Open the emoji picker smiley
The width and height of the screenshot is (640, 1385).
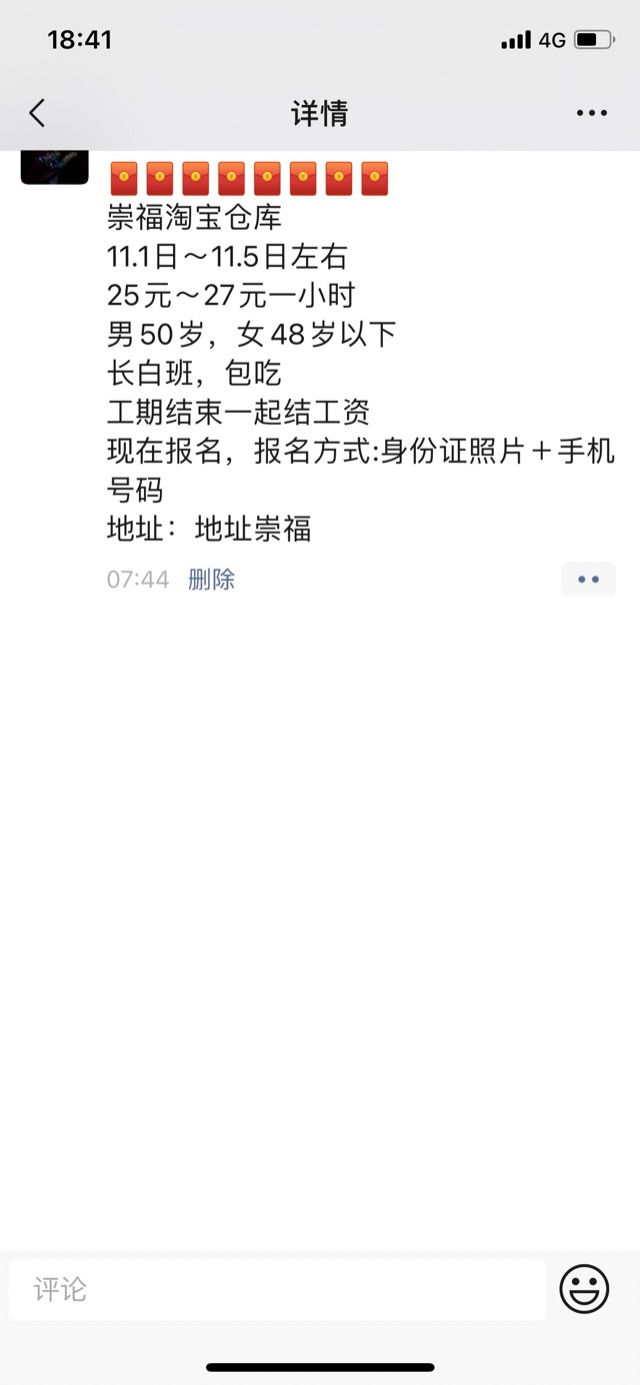[585, 1289]
